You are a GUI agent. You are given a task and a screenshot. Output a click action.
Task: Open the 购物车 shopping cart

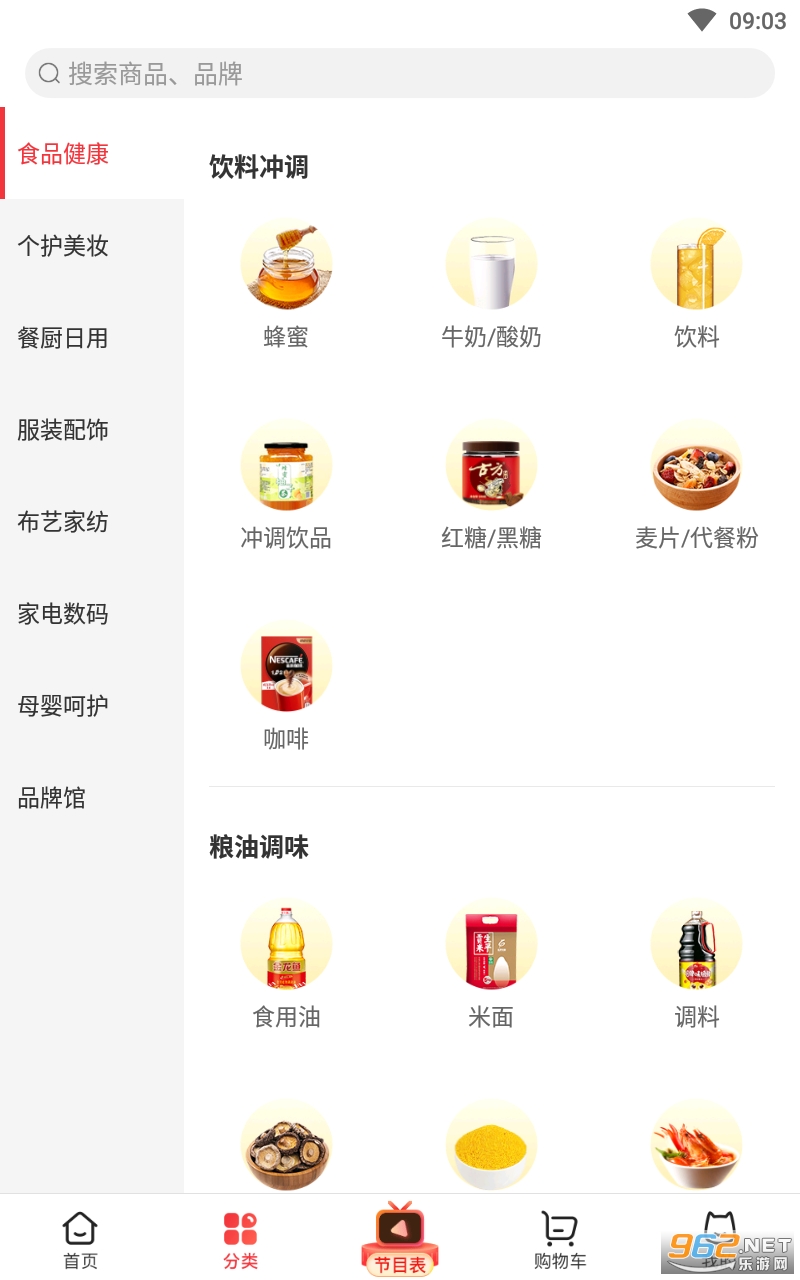[x=560, y=1240]
